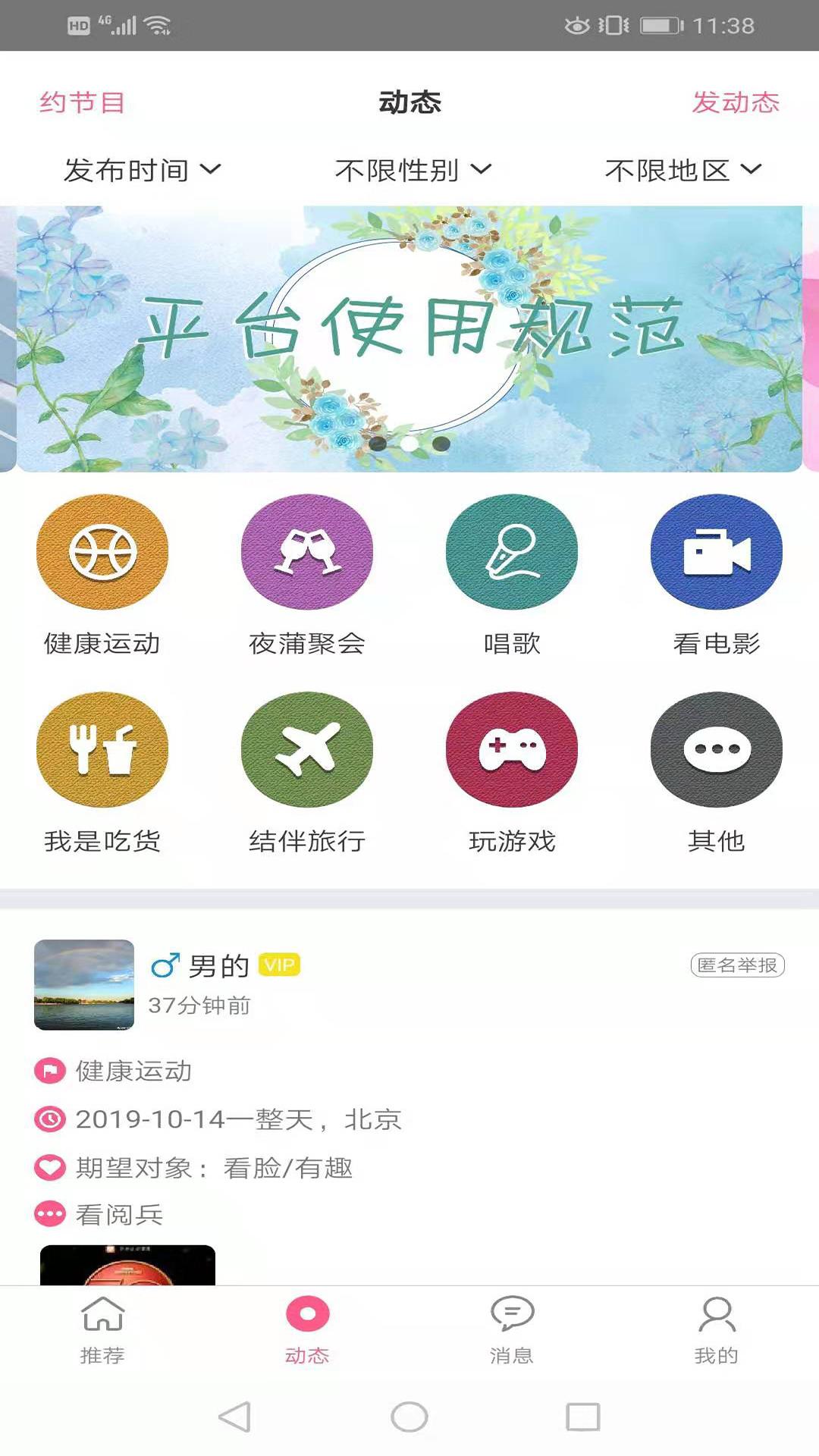This screenshot has height=1456, width=819.
Task: Switch to the 推荐 tab
Action: [x=102, y=1329]
